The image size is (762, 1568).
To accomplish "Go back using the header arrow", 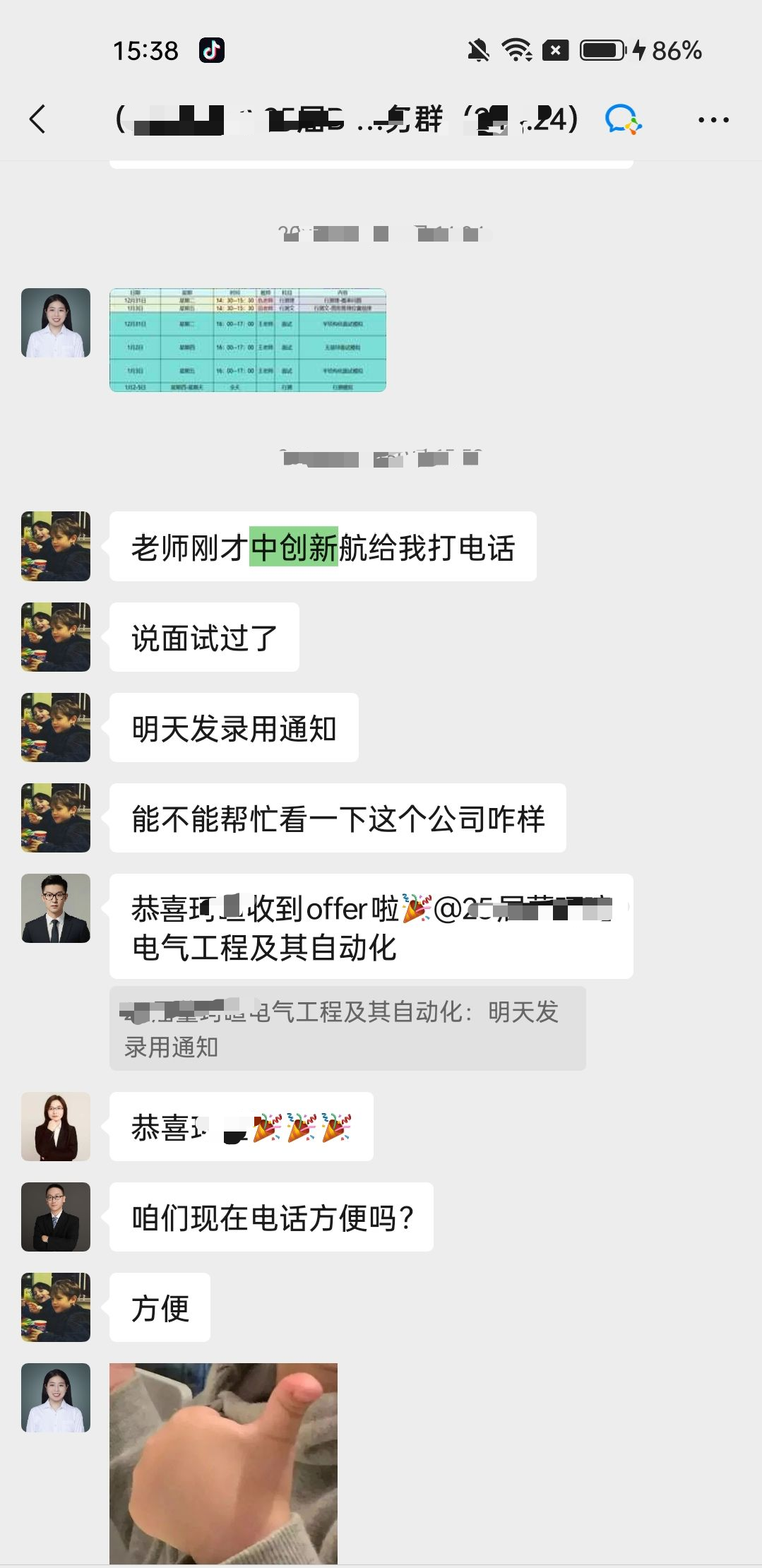I will 38,119.
